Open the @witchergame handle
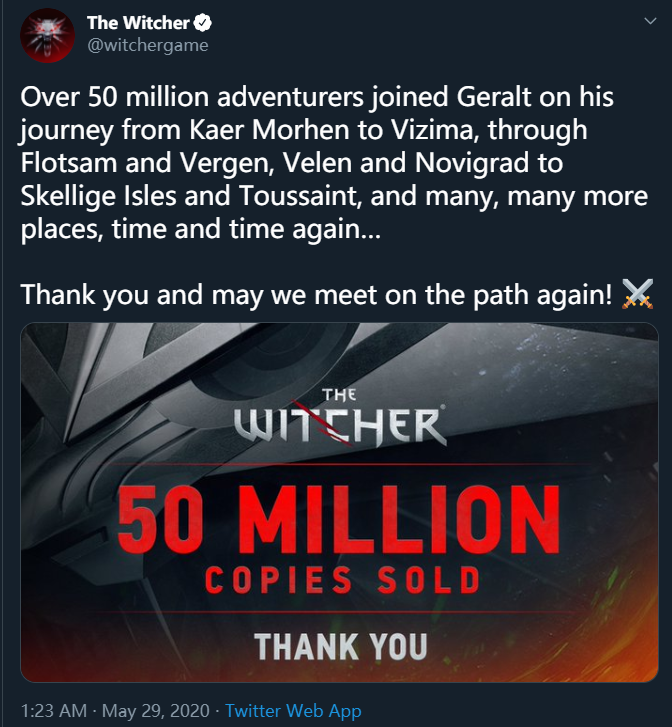The image size is (672, 727). click(148, 46)
